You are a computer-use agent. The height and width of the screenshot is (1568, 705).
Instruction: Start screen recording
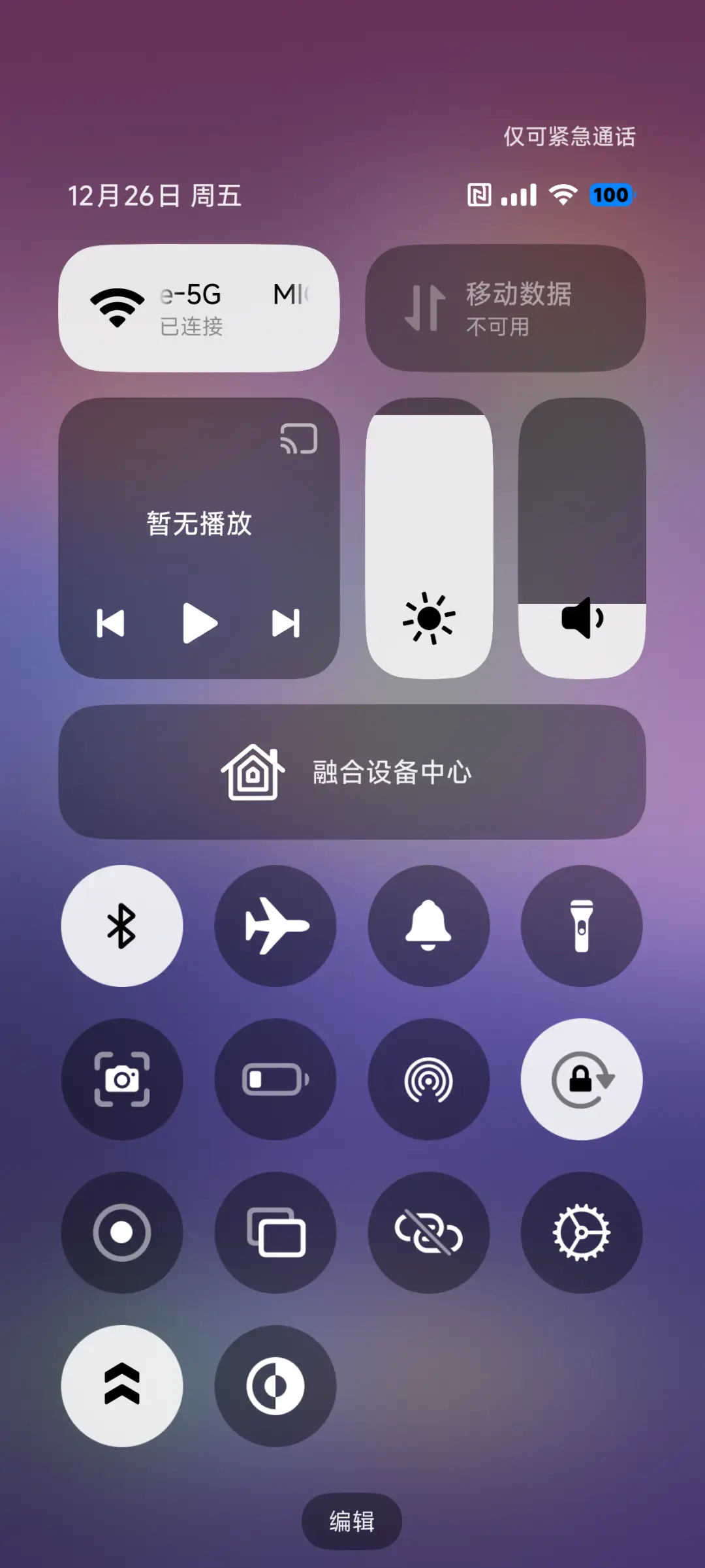(x=122, y=1232)
